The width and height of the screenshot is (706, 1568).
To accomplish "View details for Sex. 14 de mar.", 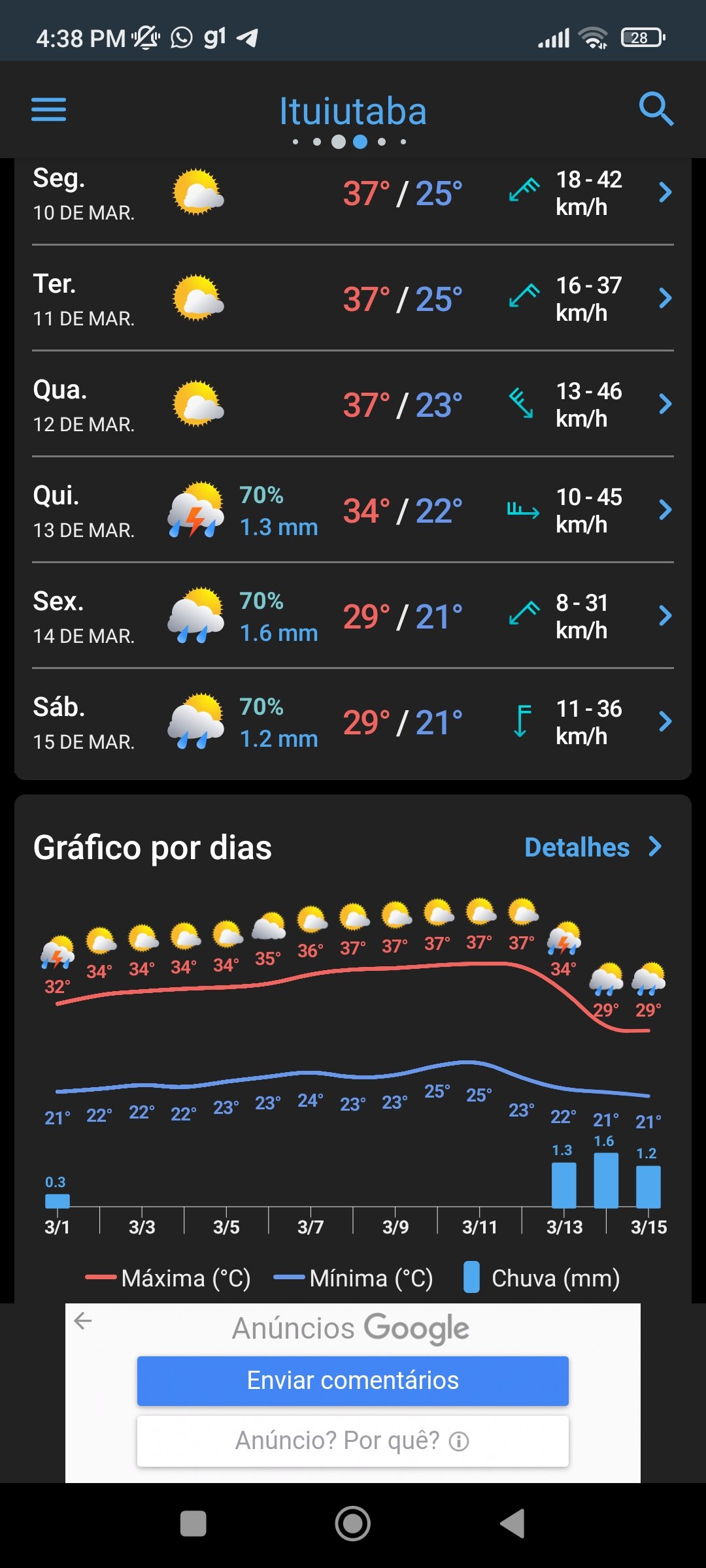I will (353, 616).
